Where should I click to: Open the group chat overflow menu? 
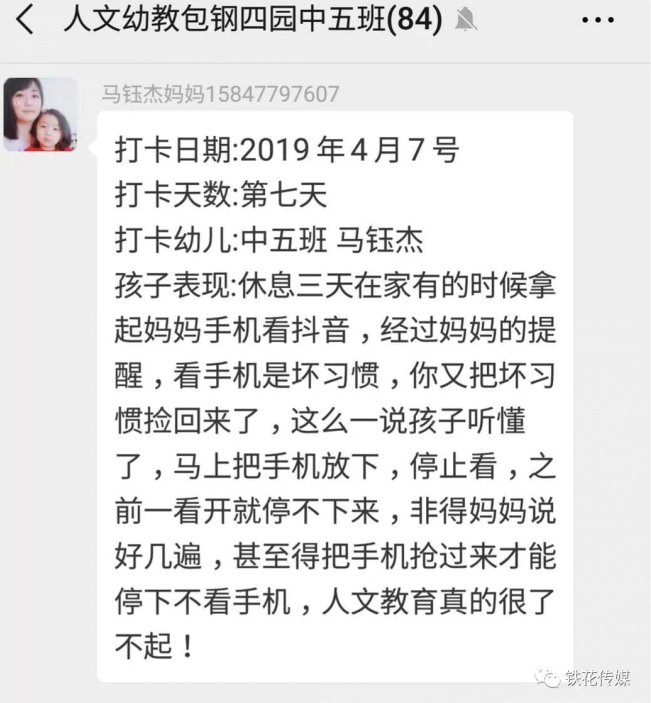click(598, 19)
